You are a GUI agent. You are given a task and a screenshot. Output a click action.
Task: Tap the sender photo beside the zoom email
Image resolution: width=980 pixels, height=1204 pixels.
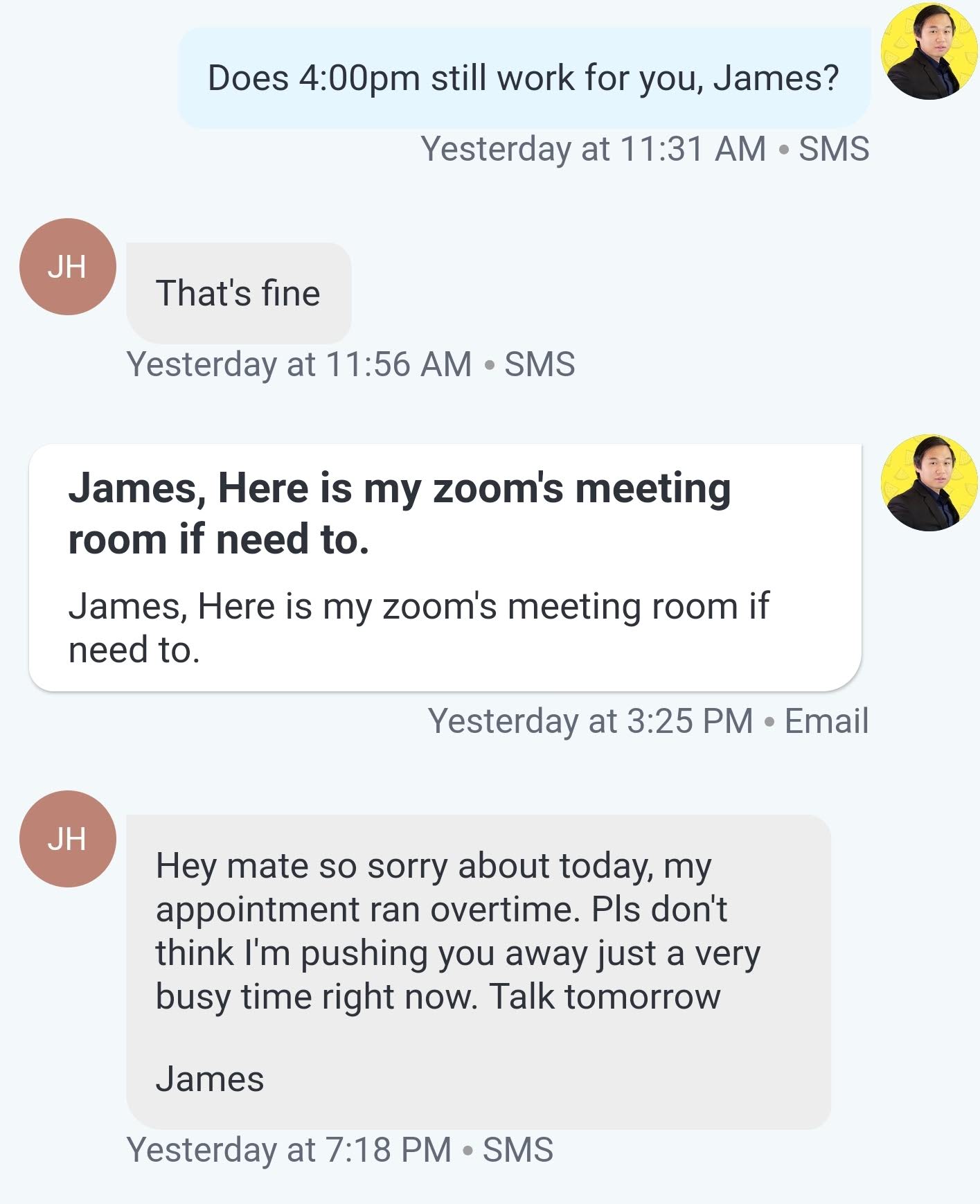point(929,483)
